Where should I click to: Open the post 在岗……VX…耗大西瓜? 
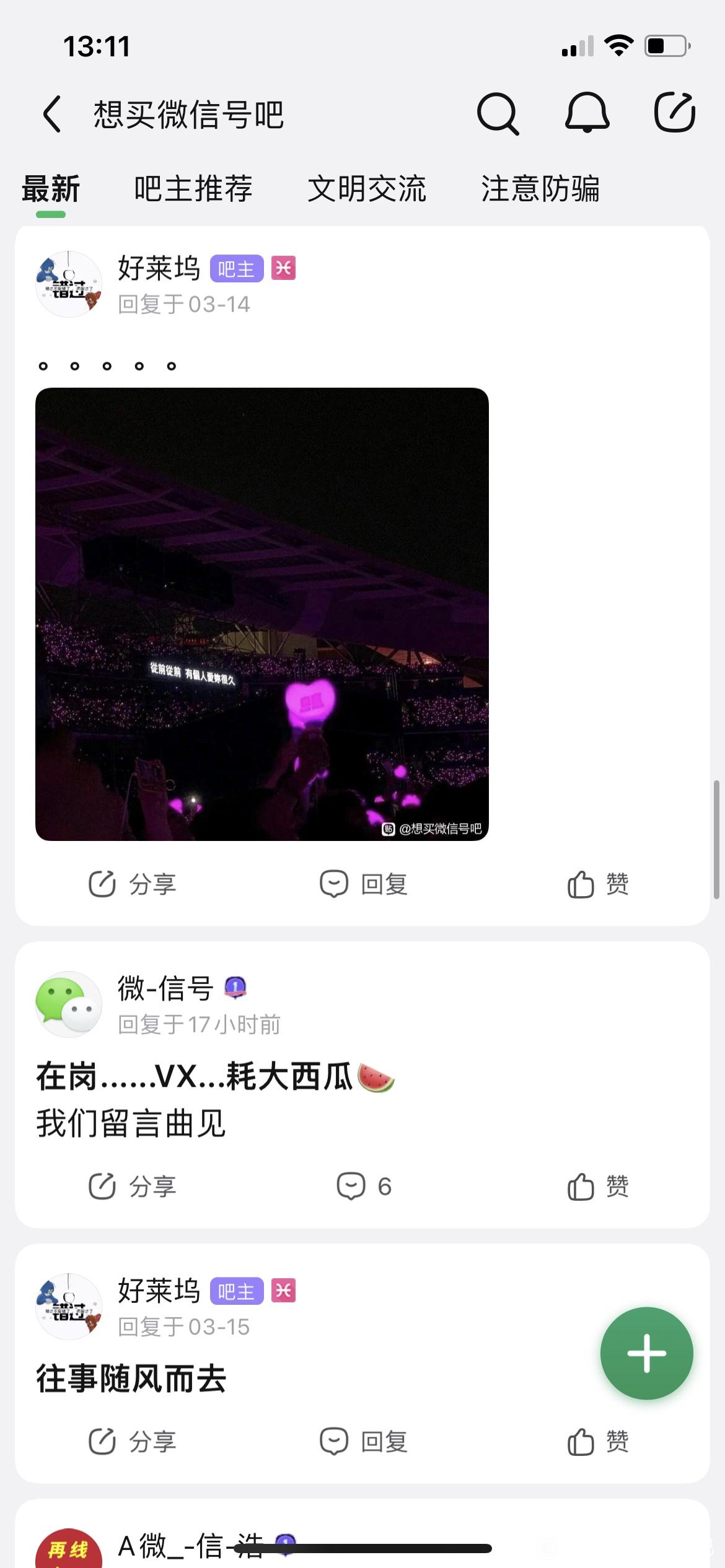click(216, 1078)
